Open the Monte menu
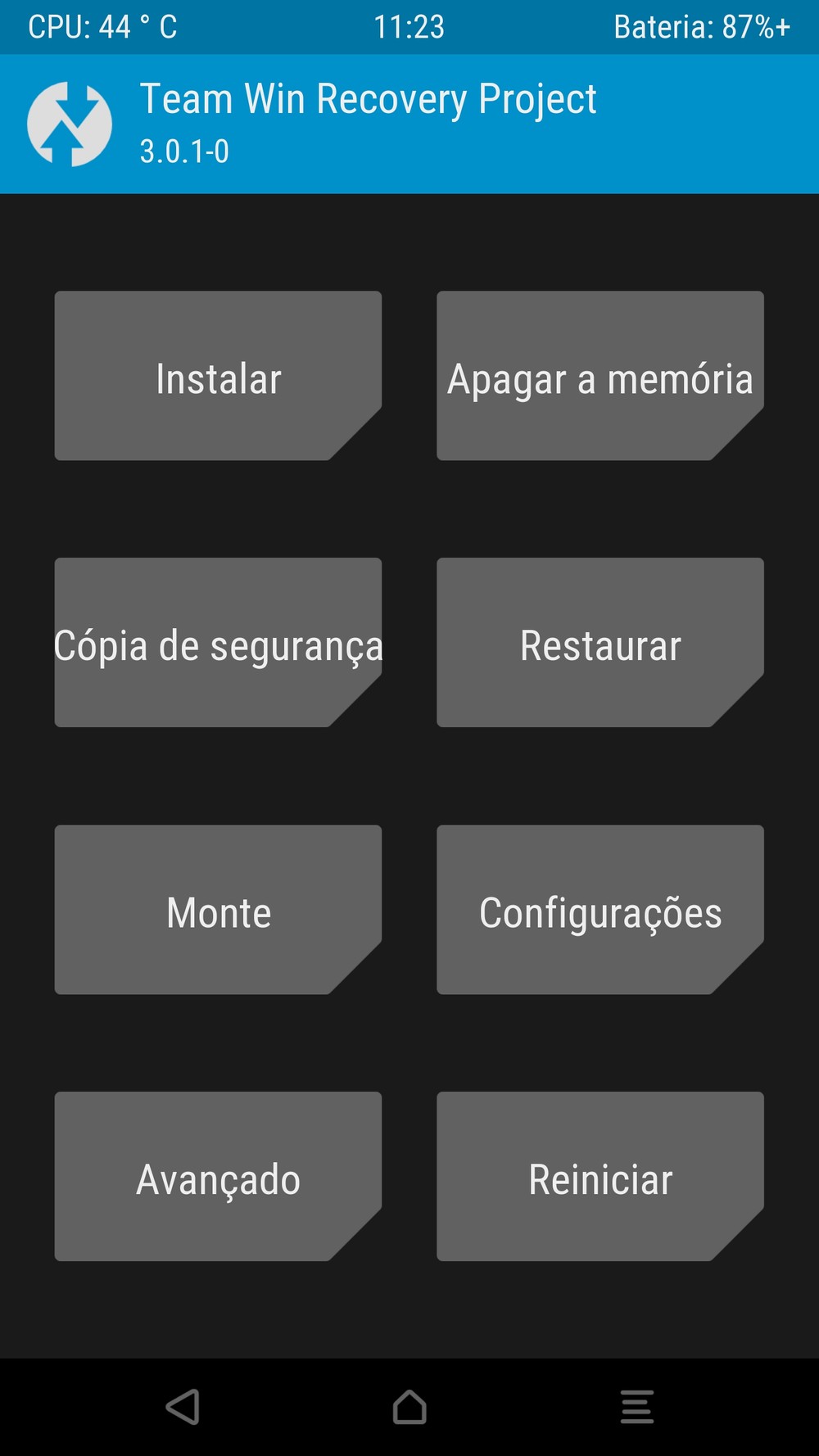Image resolution: width=819 pixels, height=1456 pixels. 218,910
